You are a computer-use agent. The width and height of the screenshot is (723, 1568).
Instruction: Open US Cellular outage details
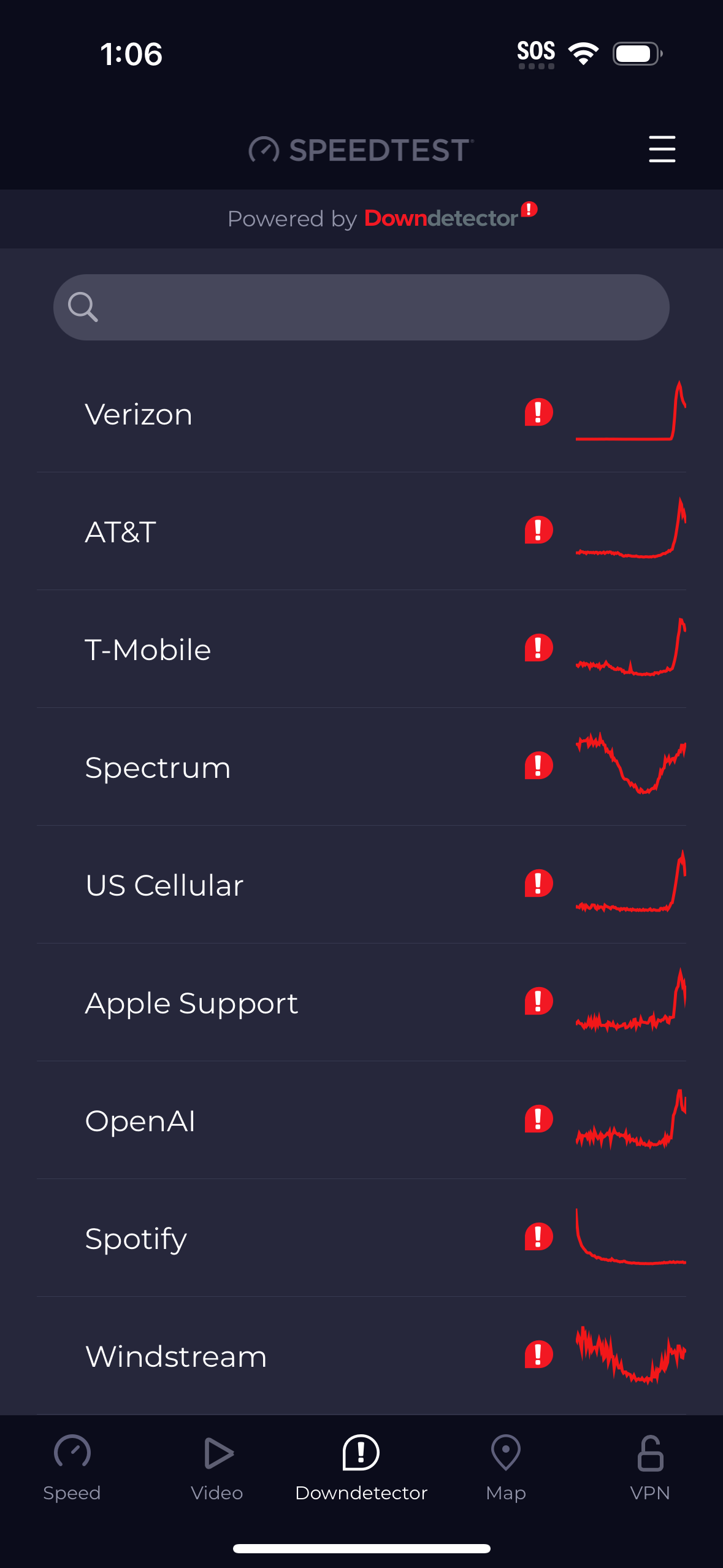(361, 885)
